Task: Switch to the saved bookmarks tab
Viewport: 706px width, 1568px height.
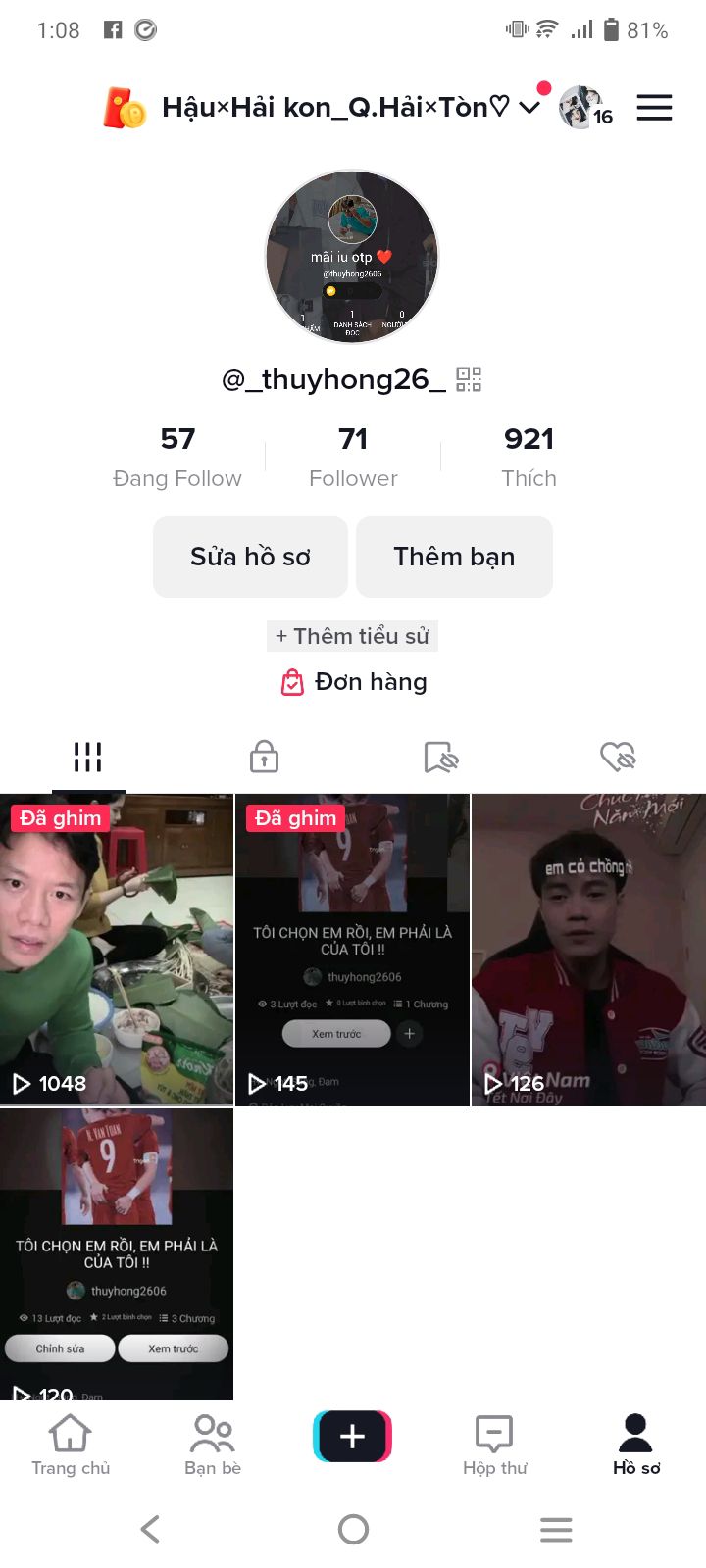Action: click(441, 757)
